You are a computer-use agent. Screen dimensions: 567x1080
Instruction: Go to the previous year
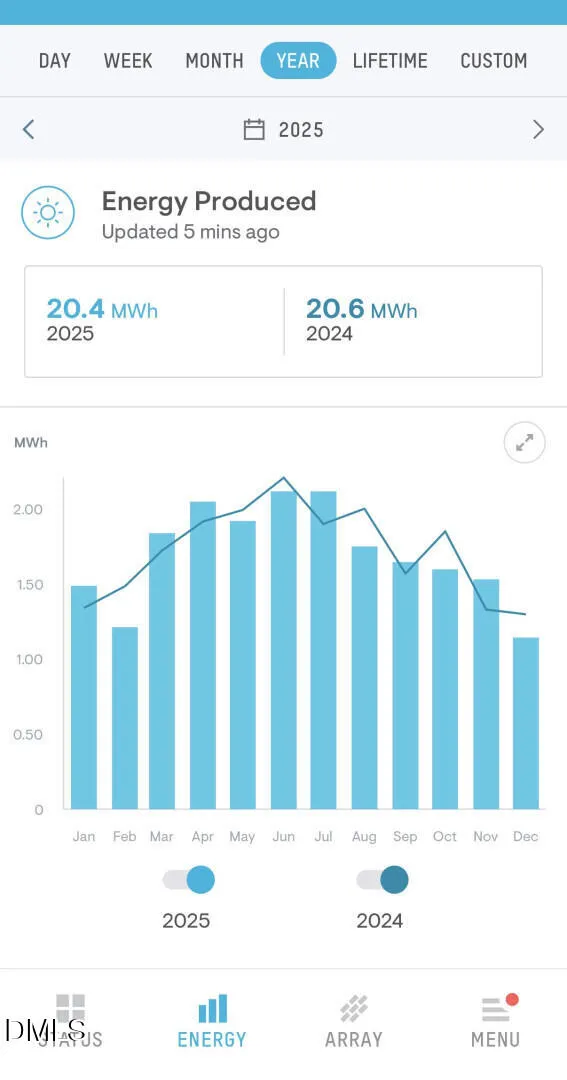pyautogui.click(x=28, y=129)
